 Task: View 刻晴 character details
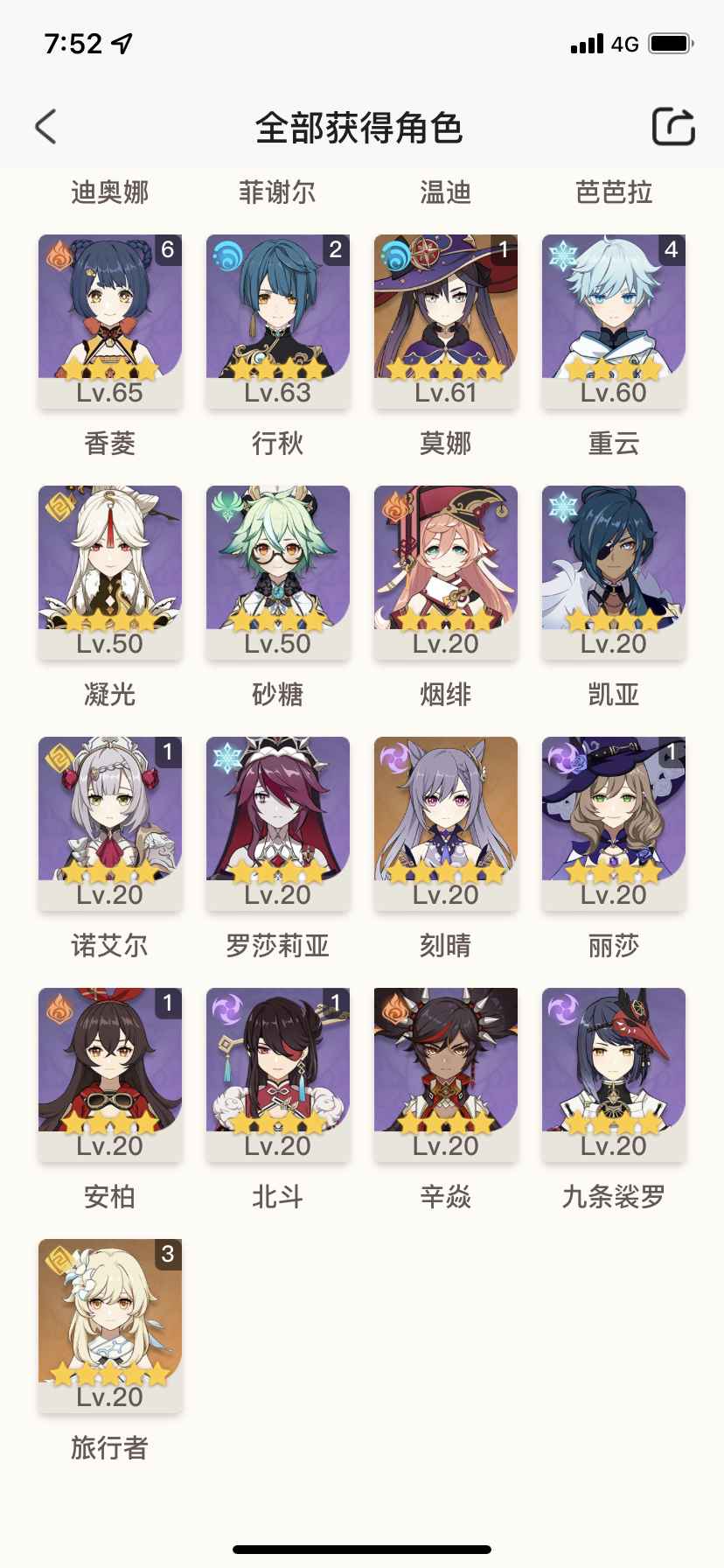pos(446,823)
